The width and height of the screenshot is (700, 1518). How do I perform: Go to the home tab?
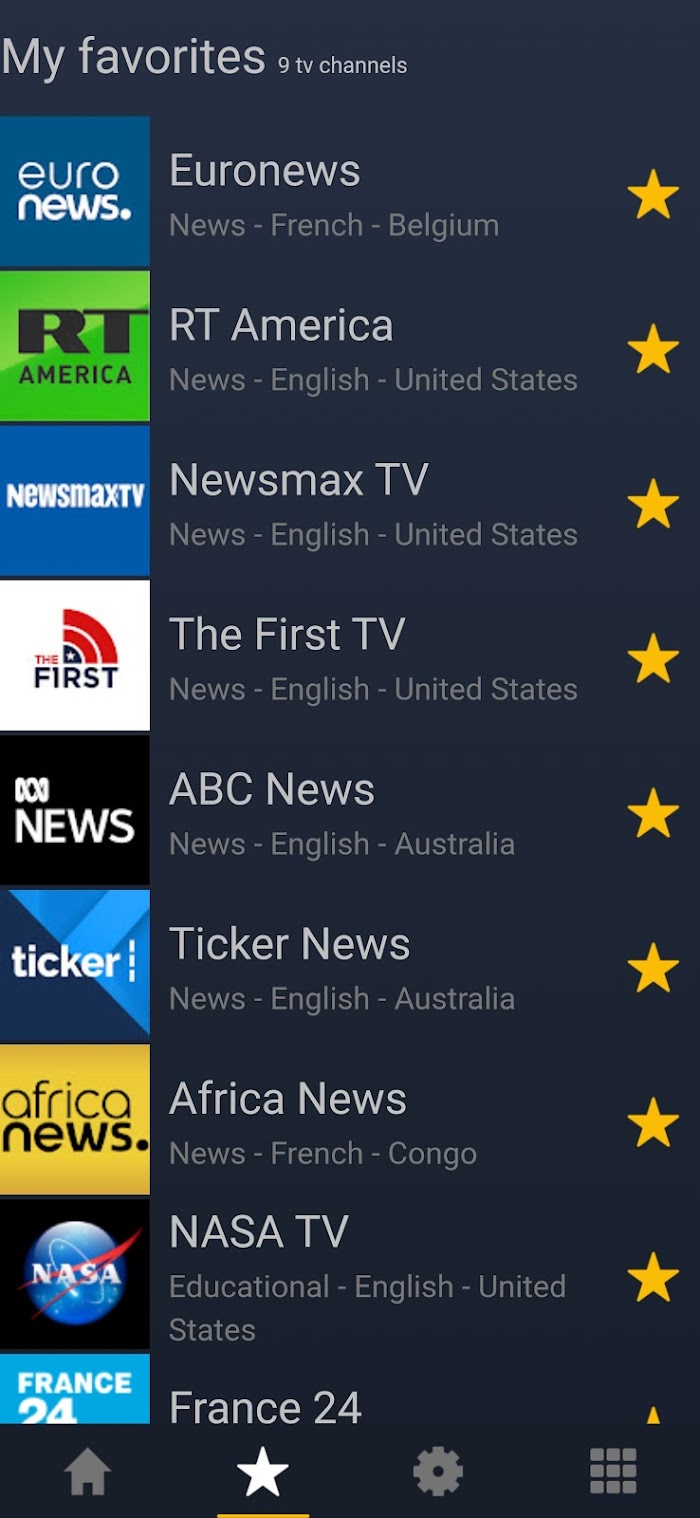coord(88,1472)
